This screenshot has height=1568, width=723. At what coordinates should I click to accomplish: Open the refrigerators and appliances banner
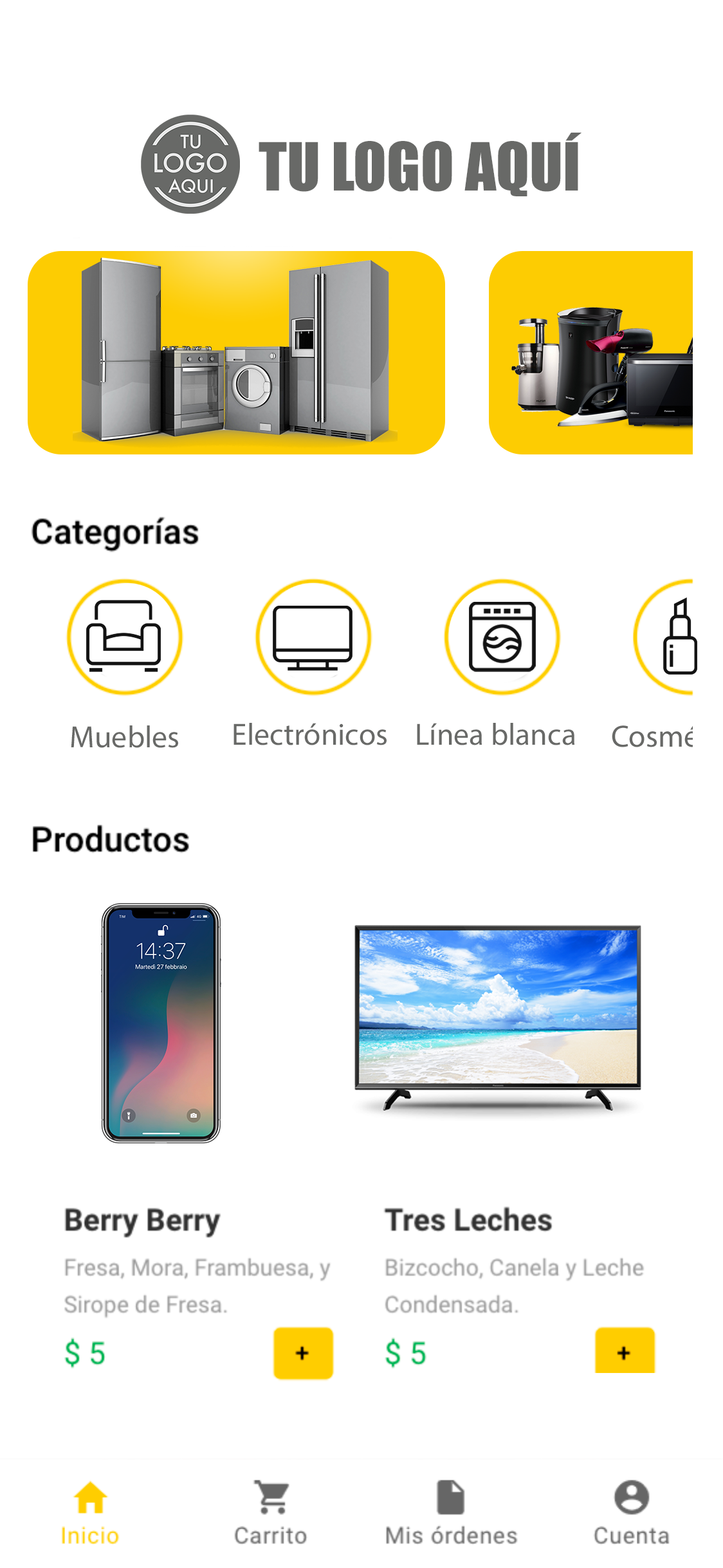(x=236, y=353)
